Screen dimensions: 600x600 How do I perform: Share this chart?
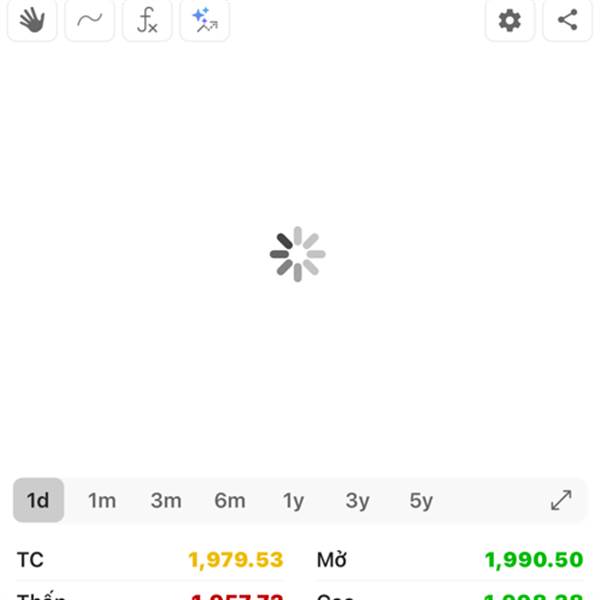[568, 20]
